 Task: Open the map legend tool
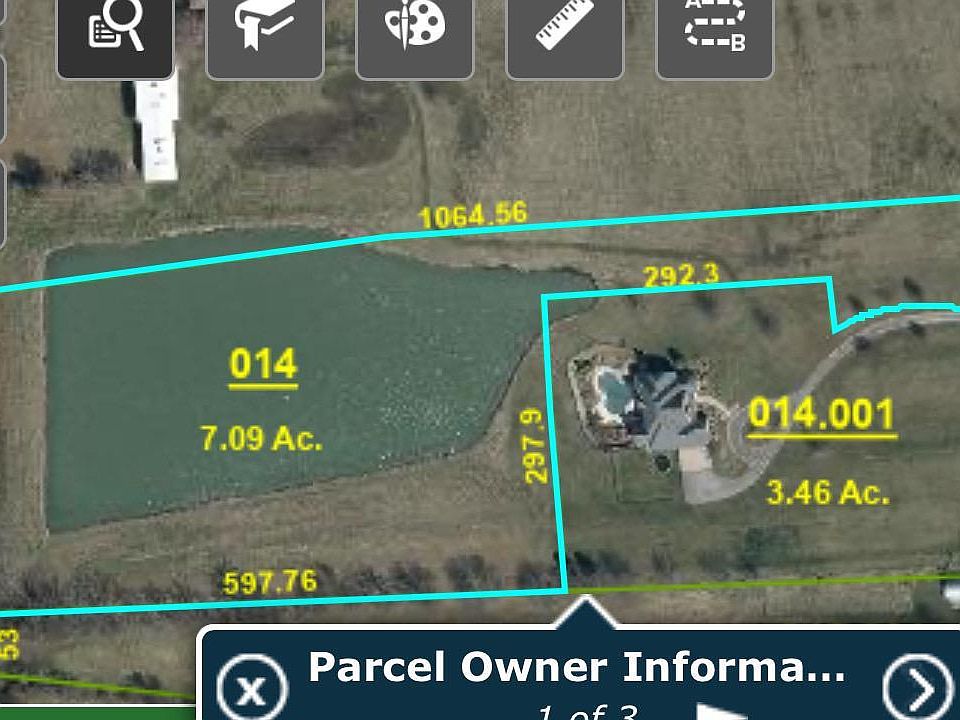265,32
